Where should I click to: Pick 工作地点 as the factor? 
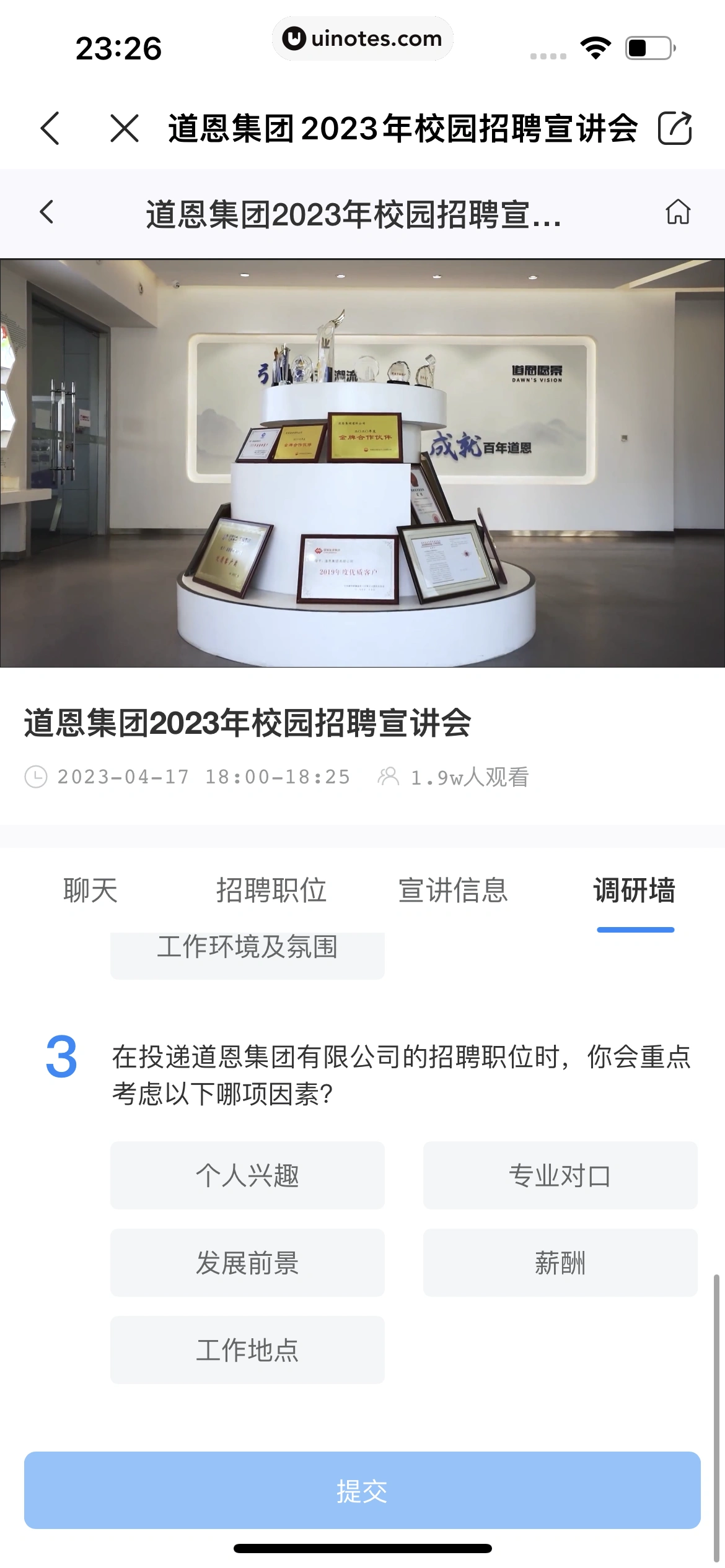(x=247, y=1350)
